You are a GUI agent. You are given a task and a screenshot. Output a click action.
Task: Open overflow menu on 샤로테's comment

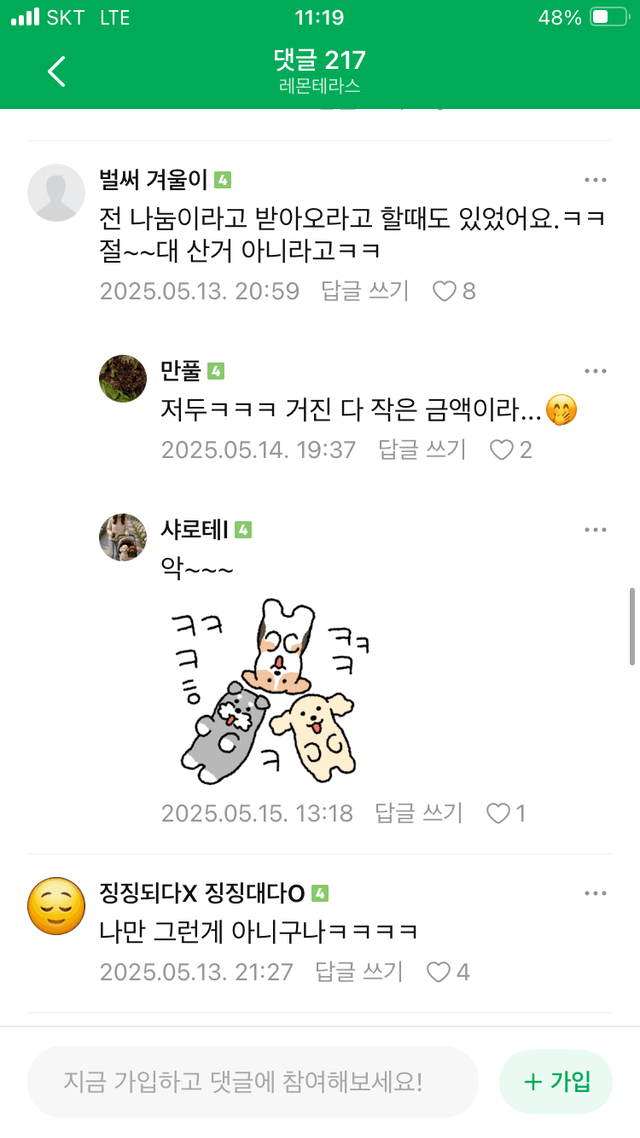[x=595, y=530]
